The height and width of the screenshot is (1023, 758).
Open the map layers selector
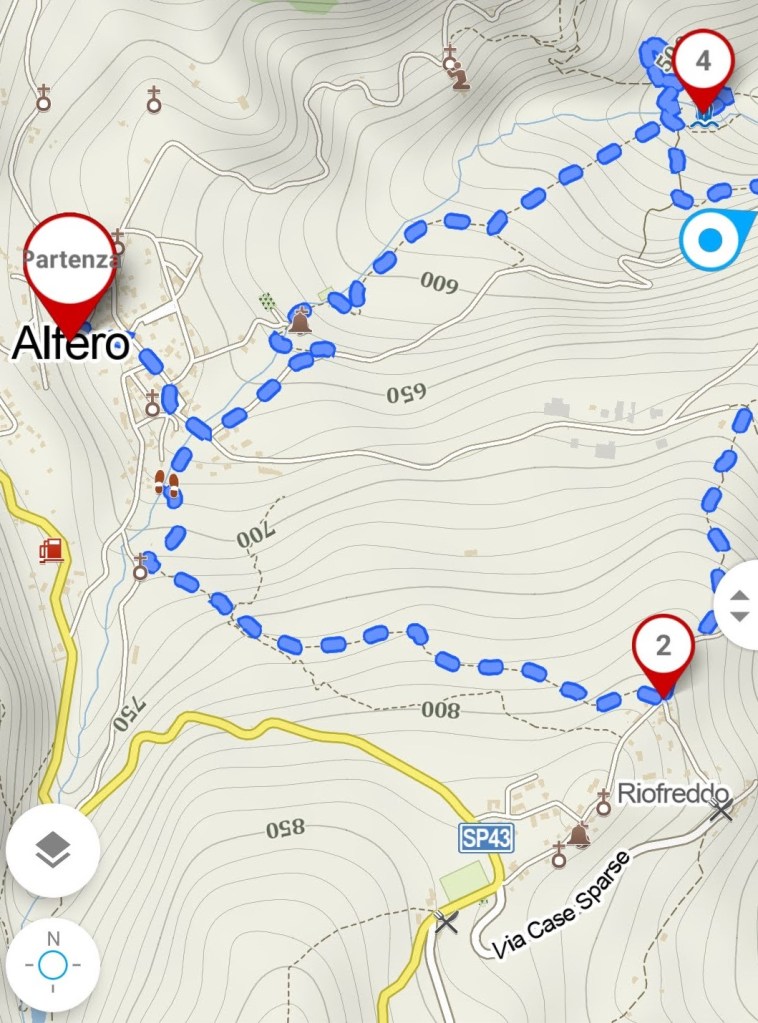click(52, 851)
